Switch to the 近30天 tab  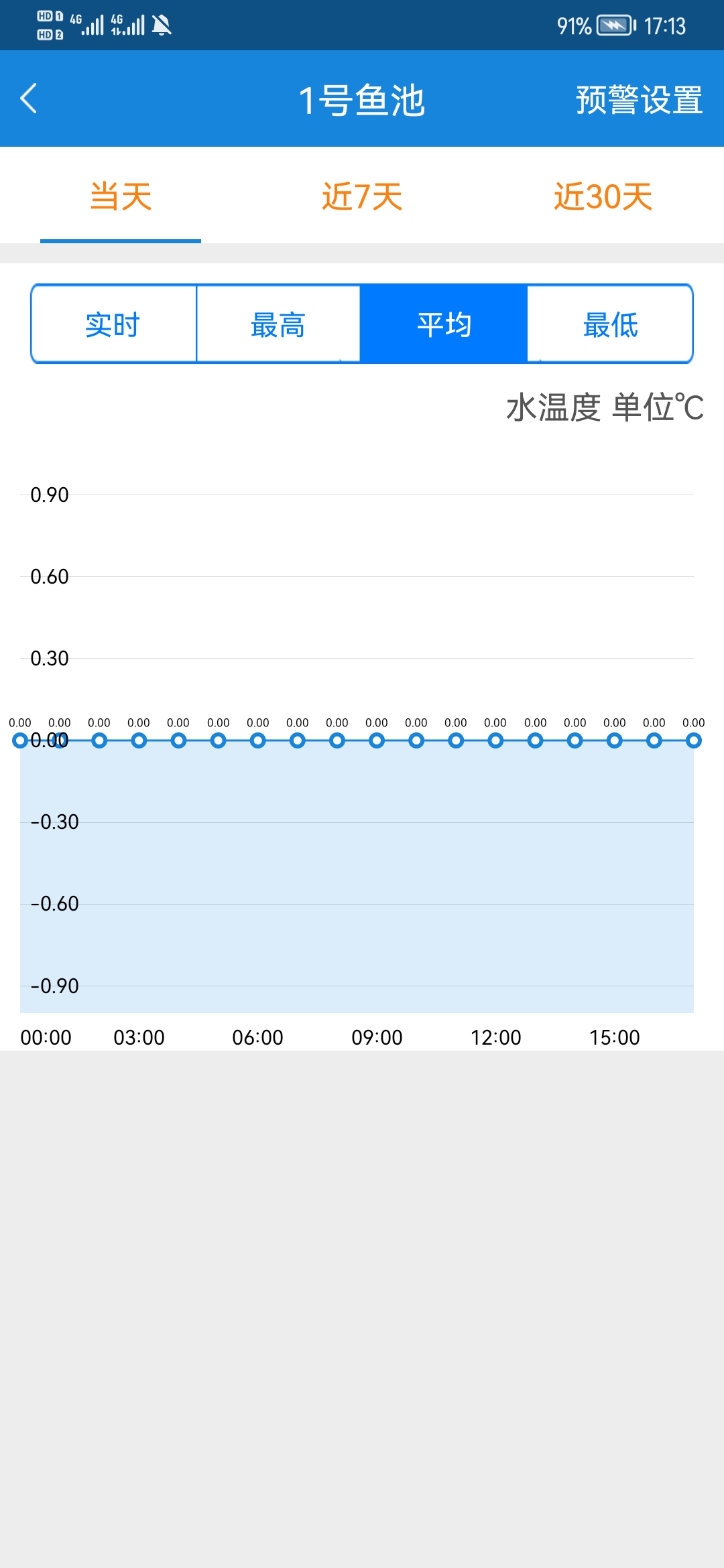pos(603,196)
